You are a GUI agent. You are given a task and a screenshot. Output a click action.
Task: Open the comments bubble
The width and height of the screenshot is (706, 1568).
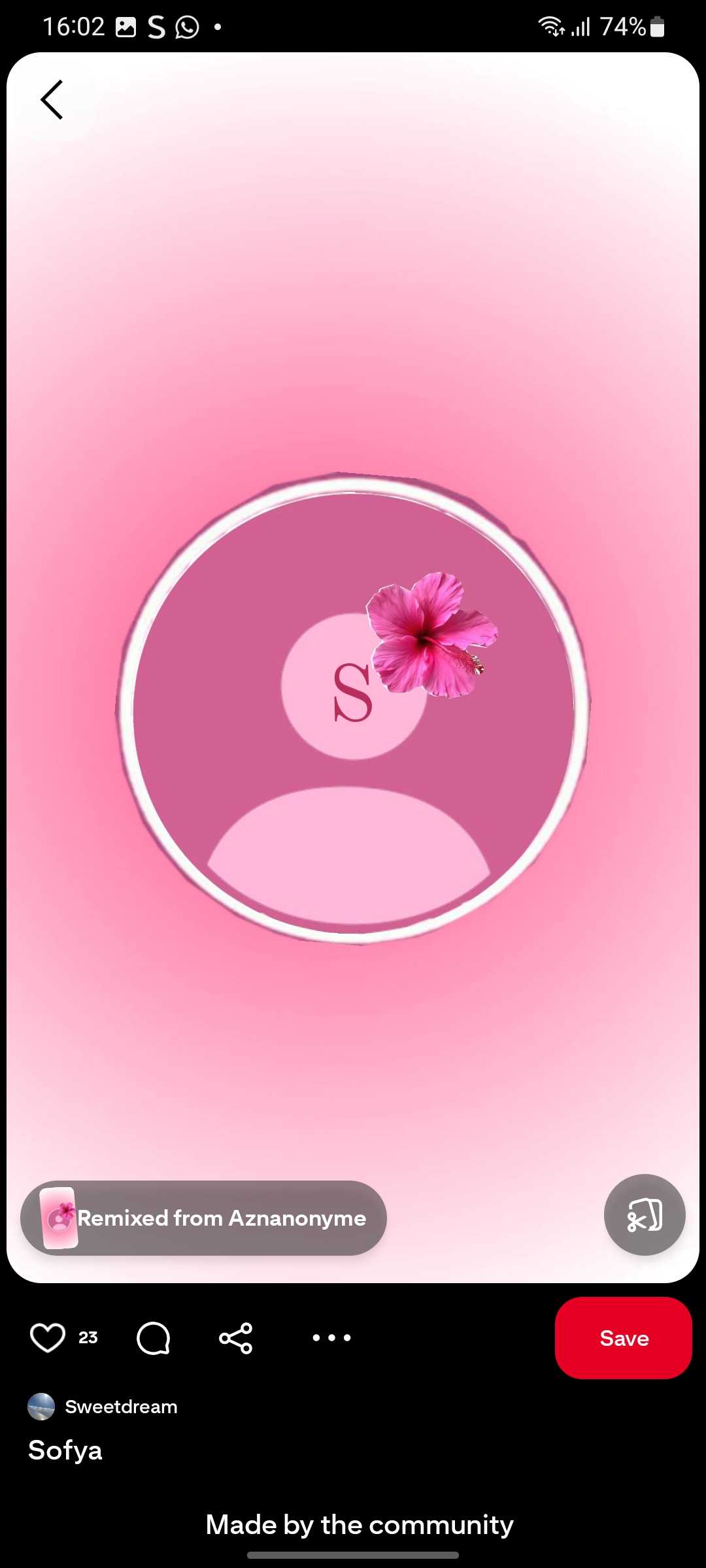tap(154, 1337)
